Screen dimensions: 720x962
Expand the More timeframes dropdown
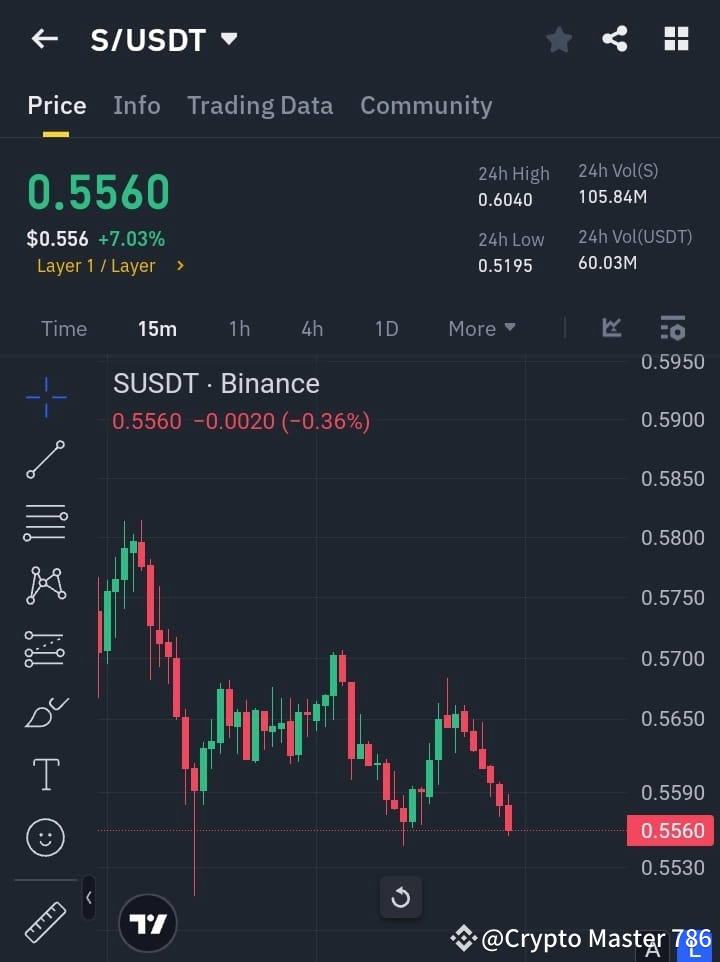tap(481, 328)
